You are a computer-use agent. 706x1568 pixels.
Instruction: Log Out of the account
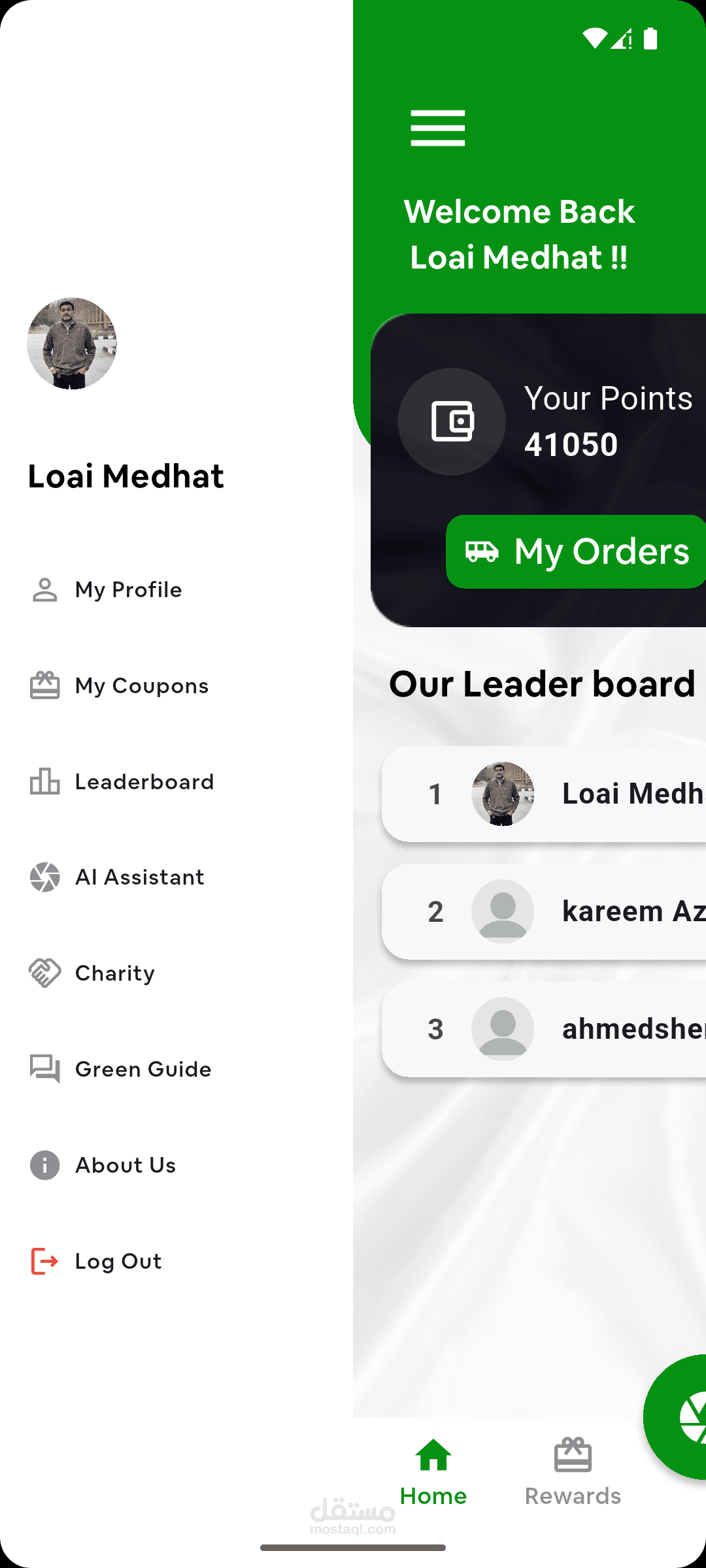(x=176, y=1261)
